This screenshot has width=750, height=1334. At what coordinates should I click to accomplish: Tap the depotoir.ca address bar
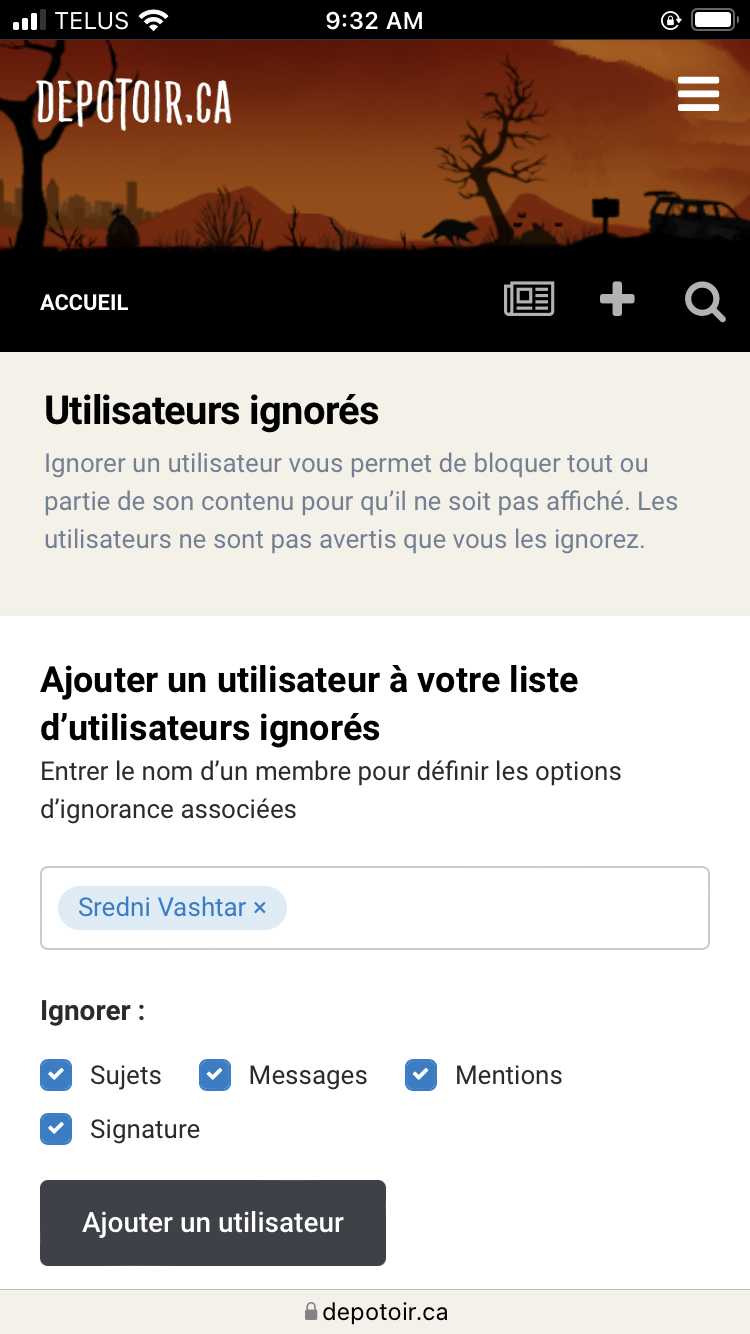pos(375,1311)
